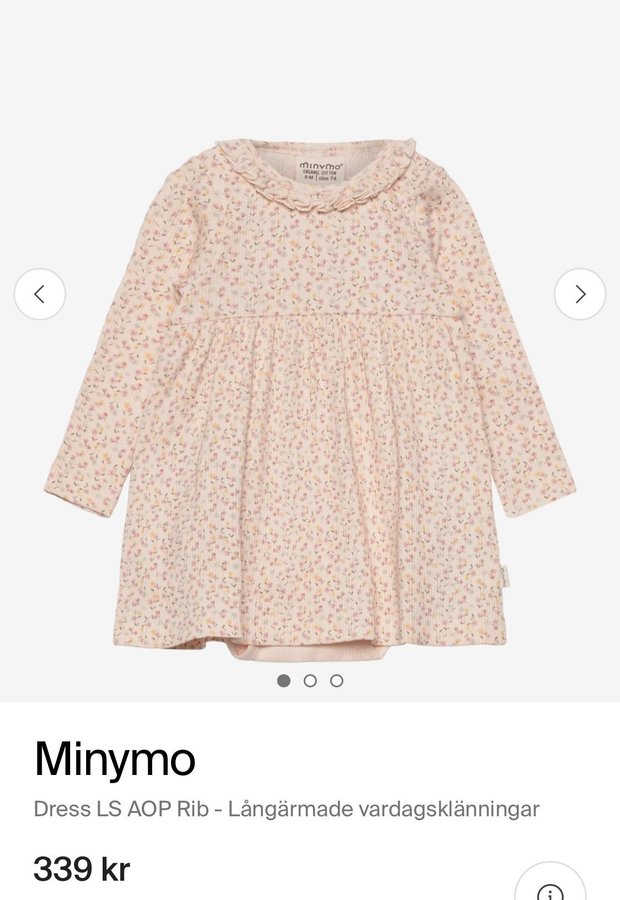Show the next product image
This screenshot has height=900, width=620.
coord(580,294)
